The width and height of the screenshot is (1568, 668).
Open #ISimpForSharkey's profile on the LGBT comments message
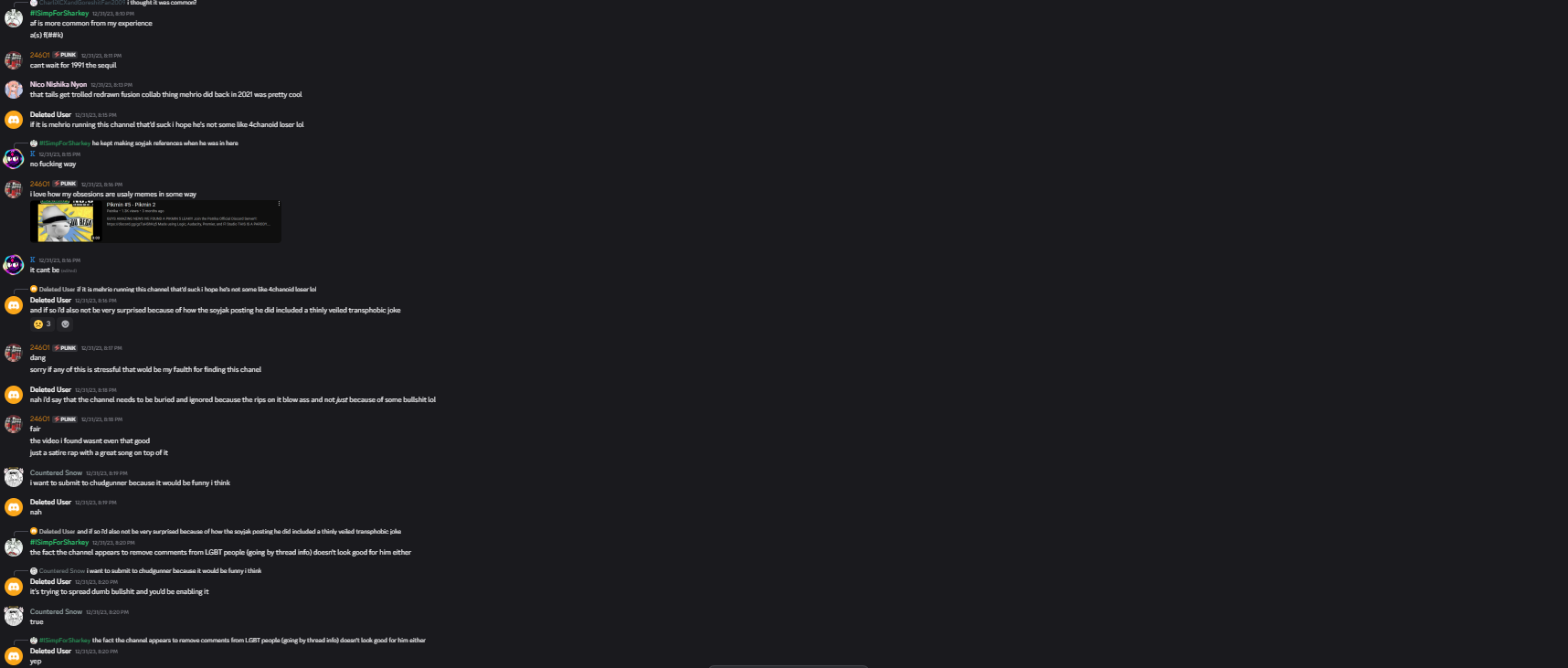[x=59, y=543]
